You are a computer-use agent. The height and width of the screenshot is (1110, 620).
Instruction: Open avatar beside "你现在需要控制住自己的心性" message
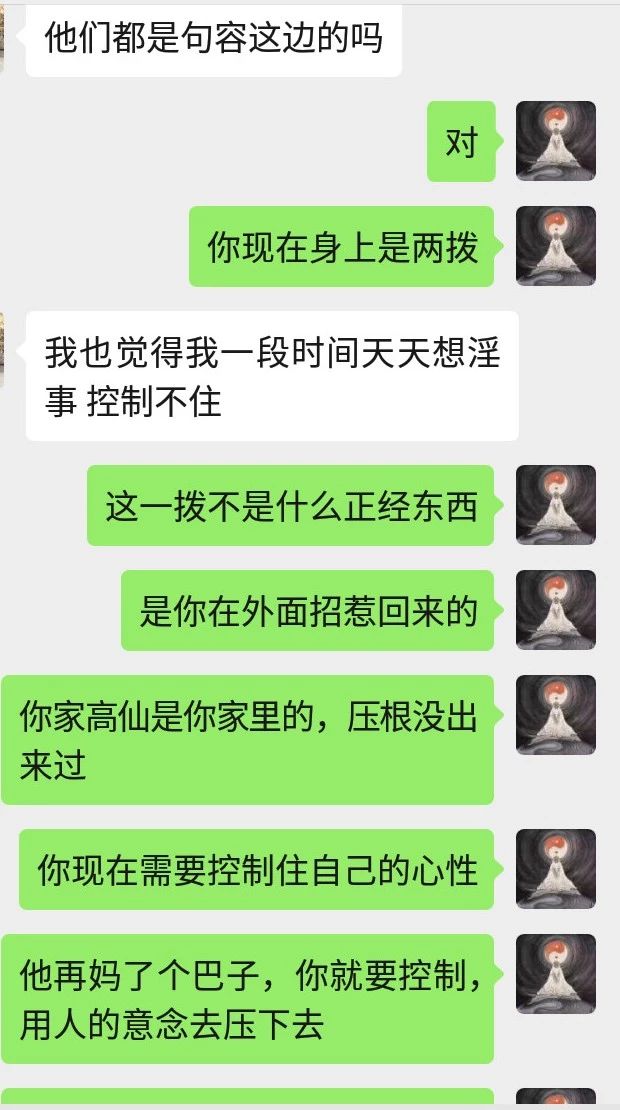pyautogui.click(x=556, y=869)
